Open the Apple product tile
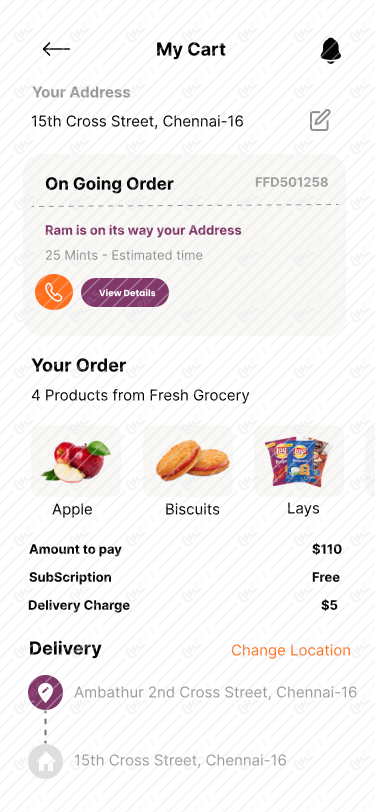The height and width of the screenshot is (812, 375). tap(76, 461)
